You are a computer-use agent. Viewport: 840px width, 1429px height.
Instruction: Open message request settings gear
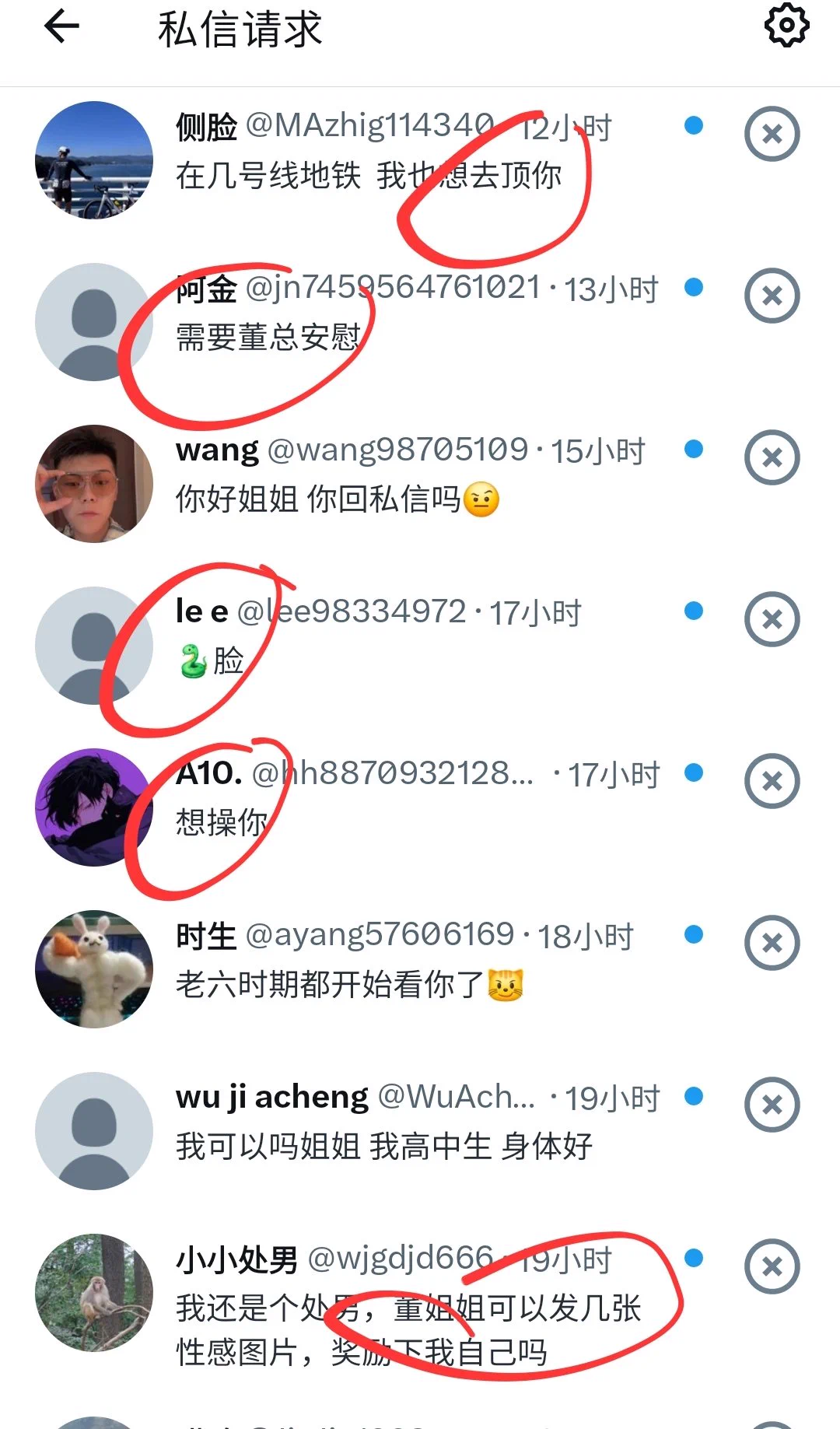pos(786,25)
